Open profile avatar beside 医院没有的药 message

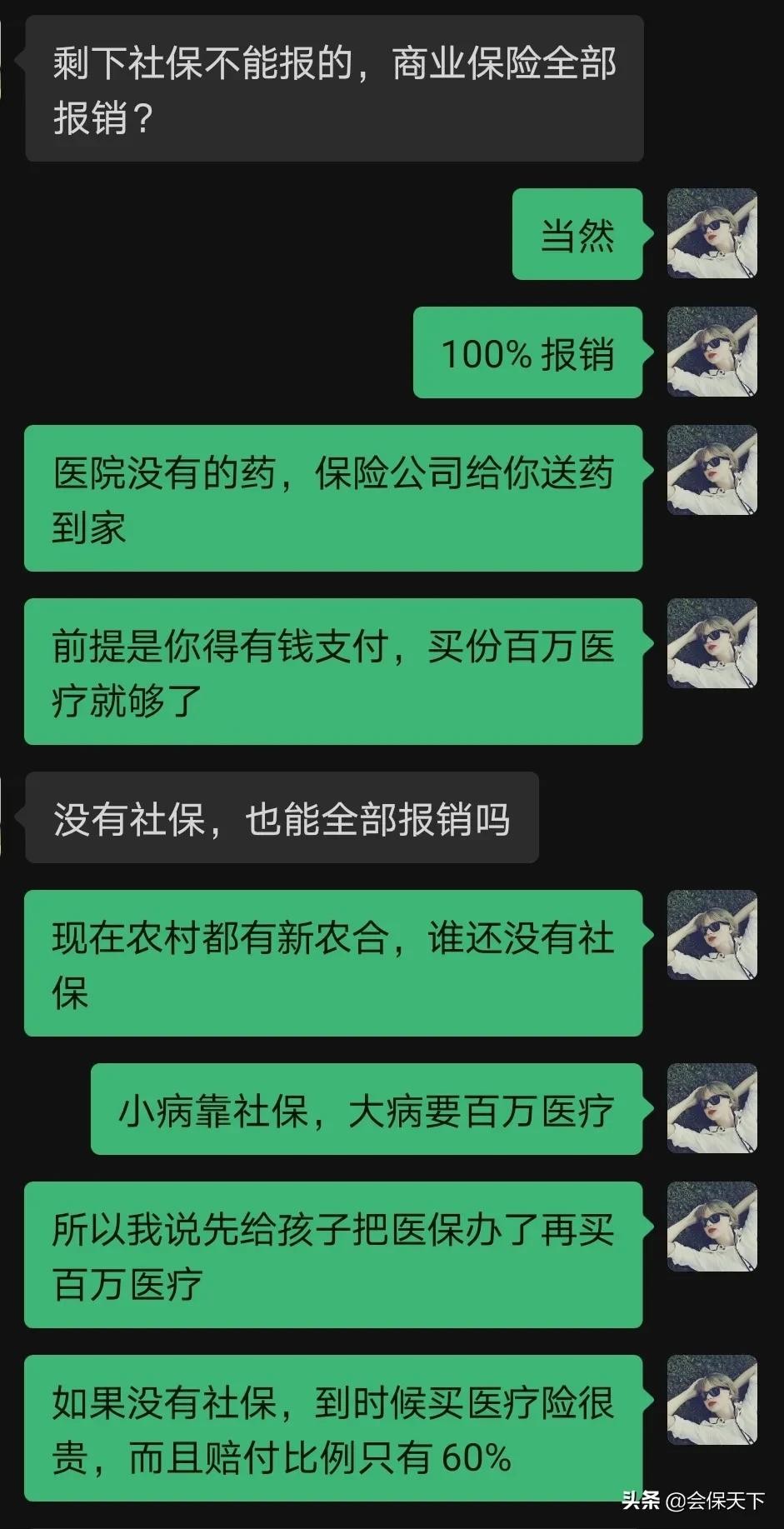pos(712,470)
